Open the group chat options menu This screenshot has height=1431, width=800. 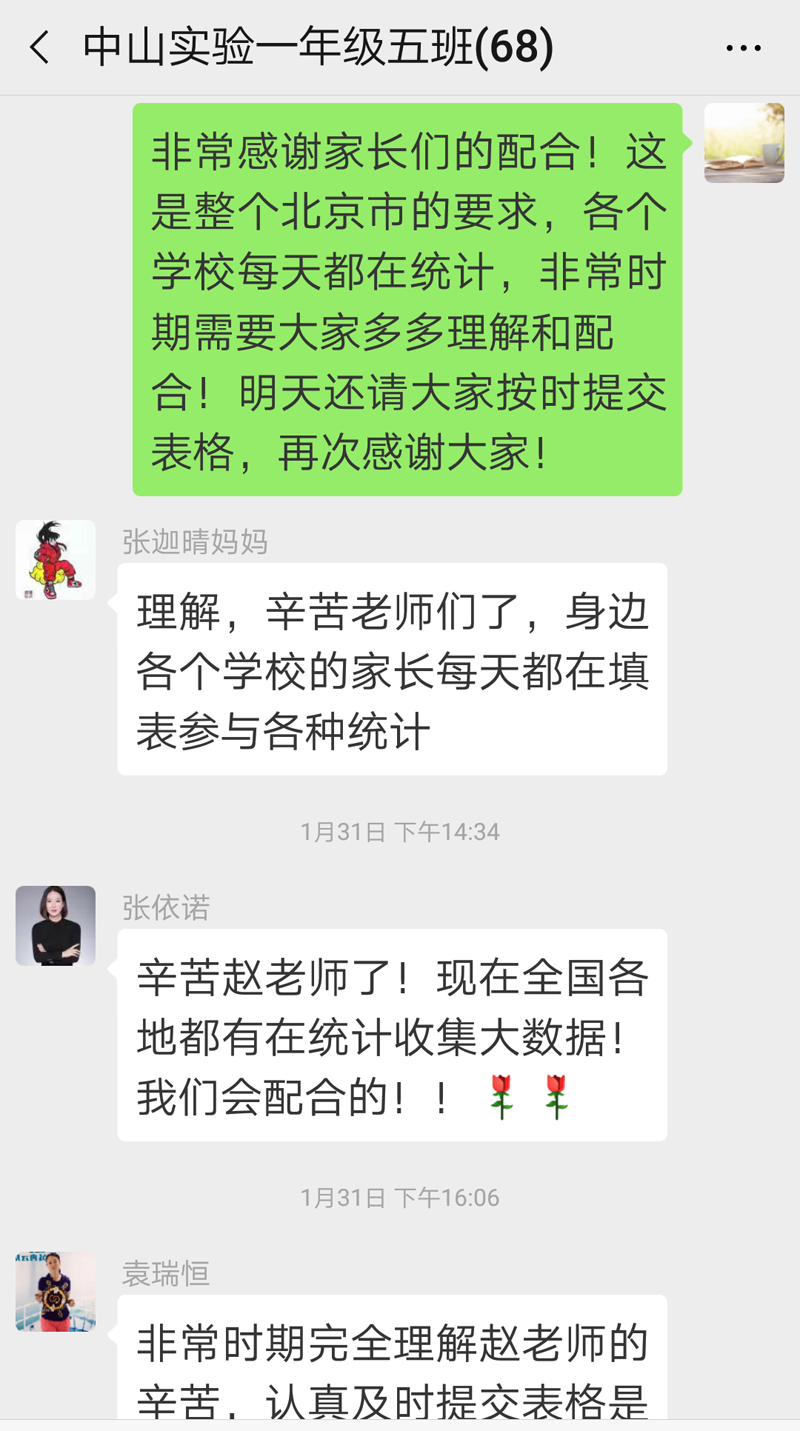coord(743,49)
